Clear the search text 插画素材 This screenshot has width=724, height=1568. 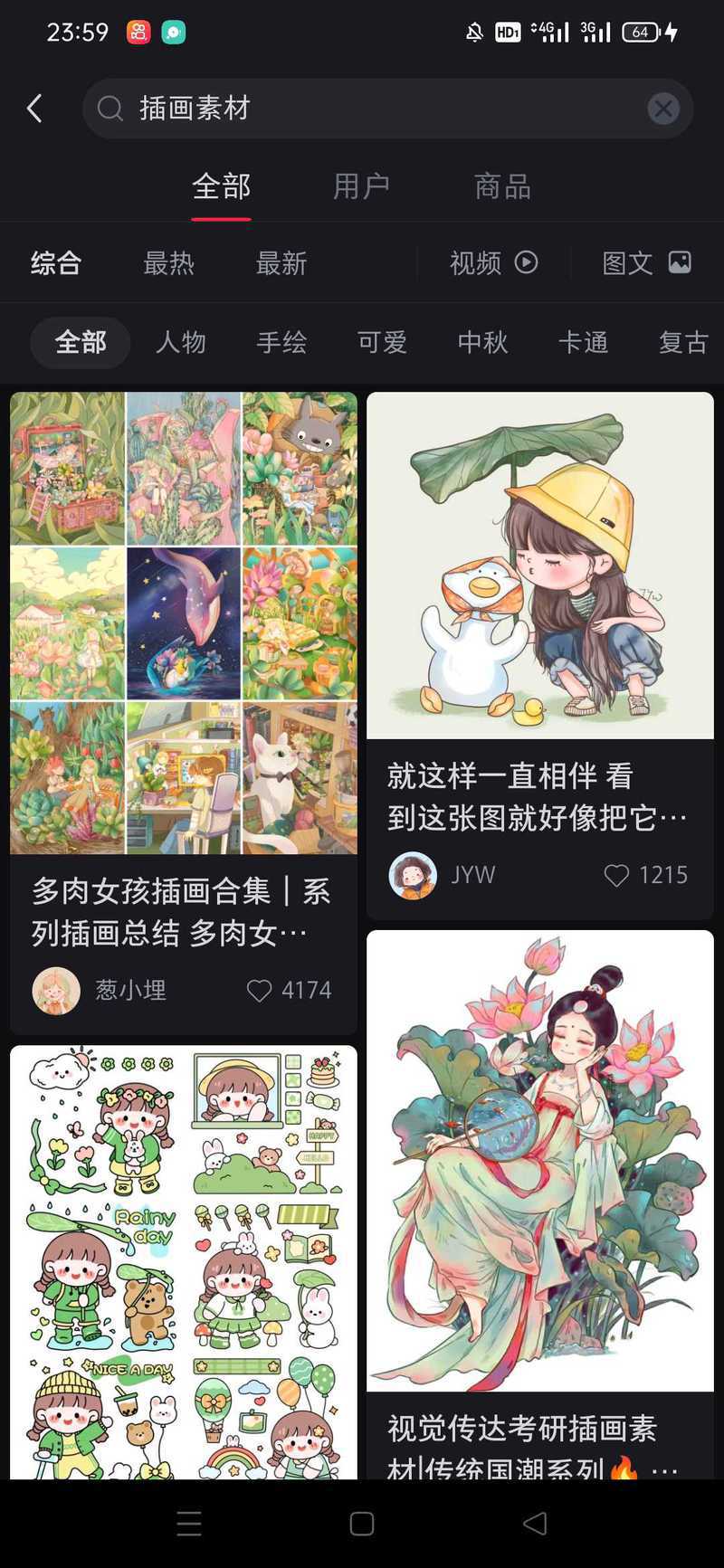663,109
